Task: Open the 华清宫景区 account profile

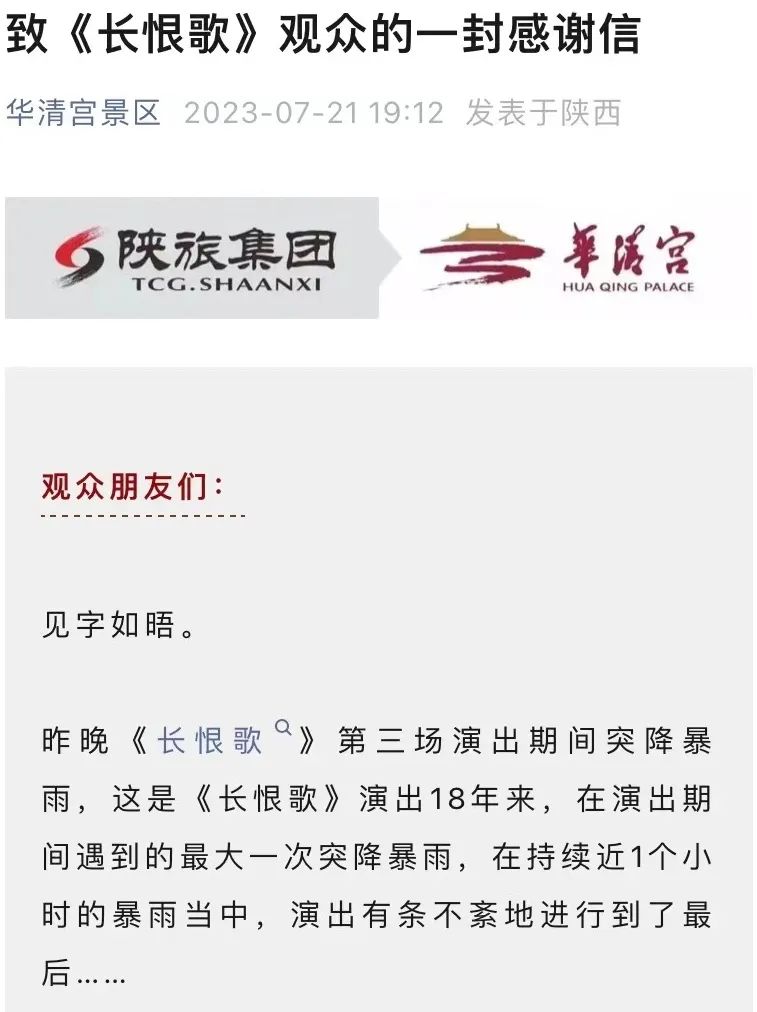Action: [83, 113]
